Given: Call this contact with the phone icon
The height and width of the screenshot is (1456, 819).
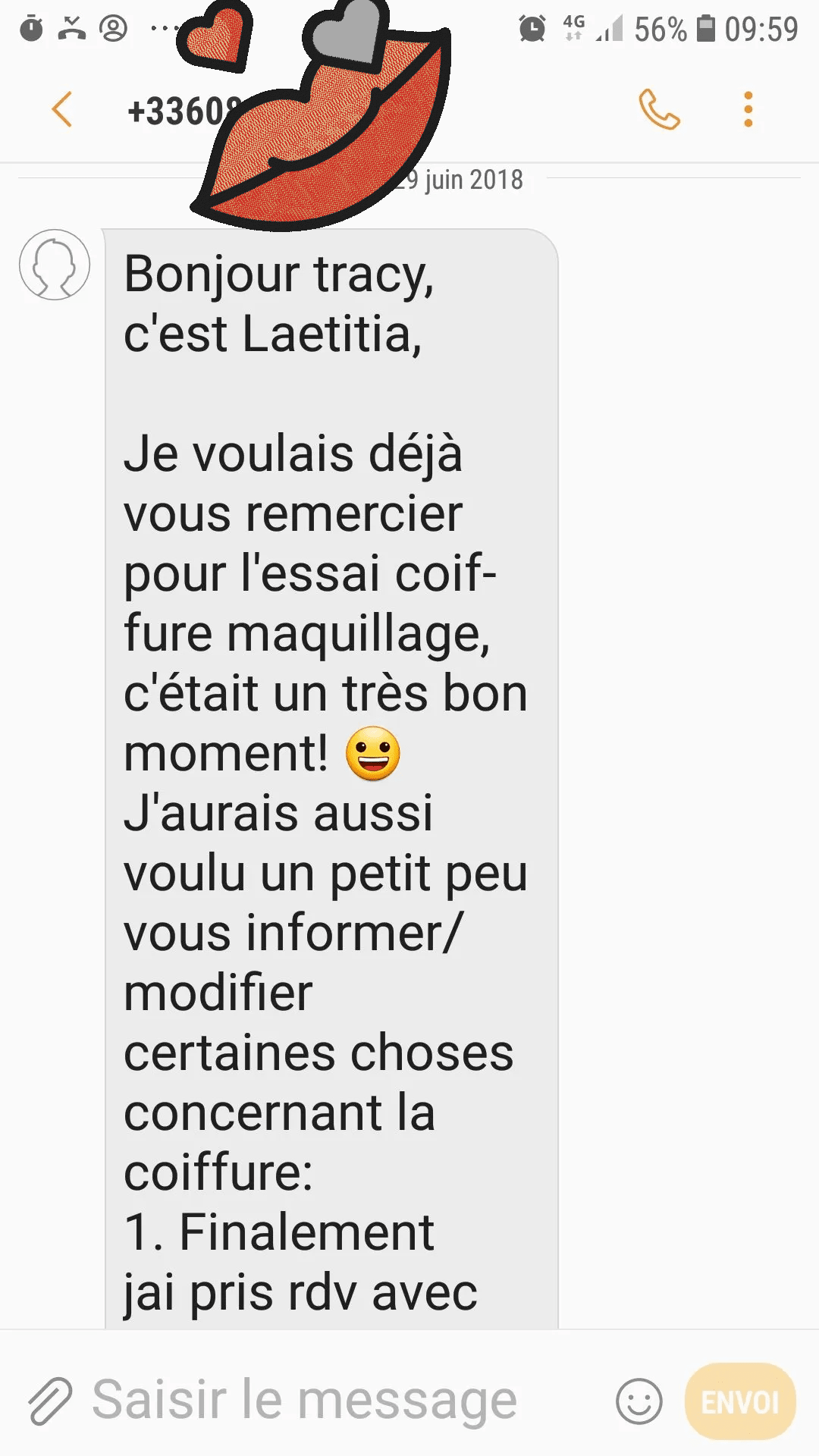Looking at the screenshot, I should pos(658,110).
